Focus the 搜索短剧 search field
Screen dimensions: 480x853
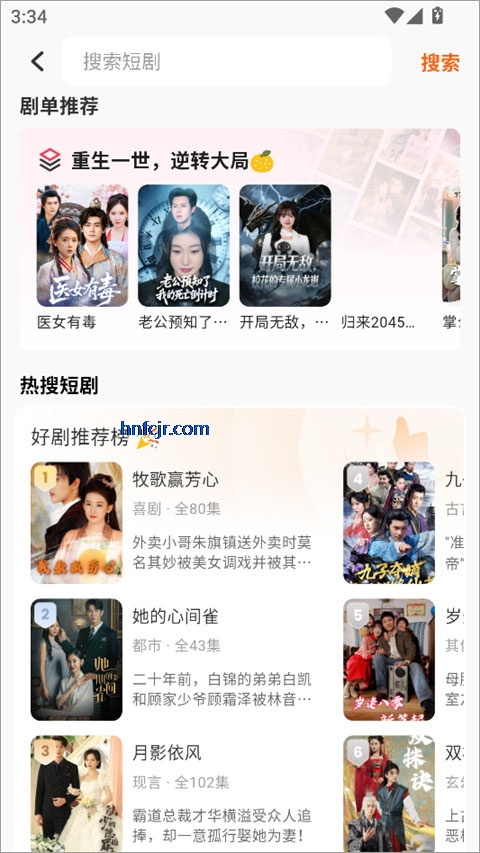point(227,61)
